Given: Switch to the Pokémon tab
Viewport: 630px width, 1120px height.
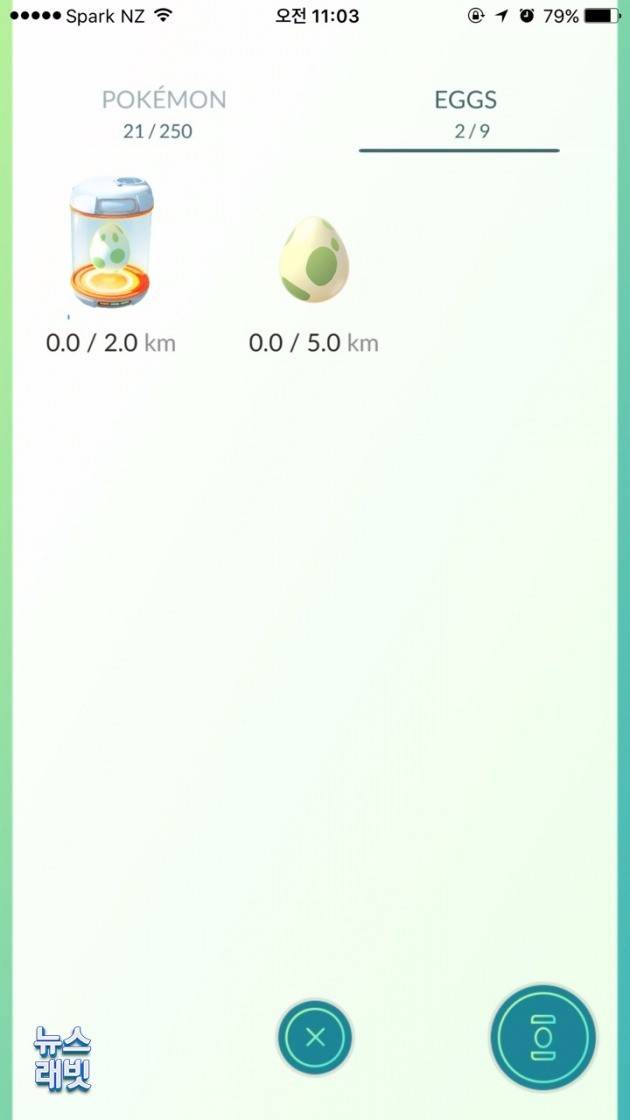Looking at the screenshot, I should click(x=164, y=112).
